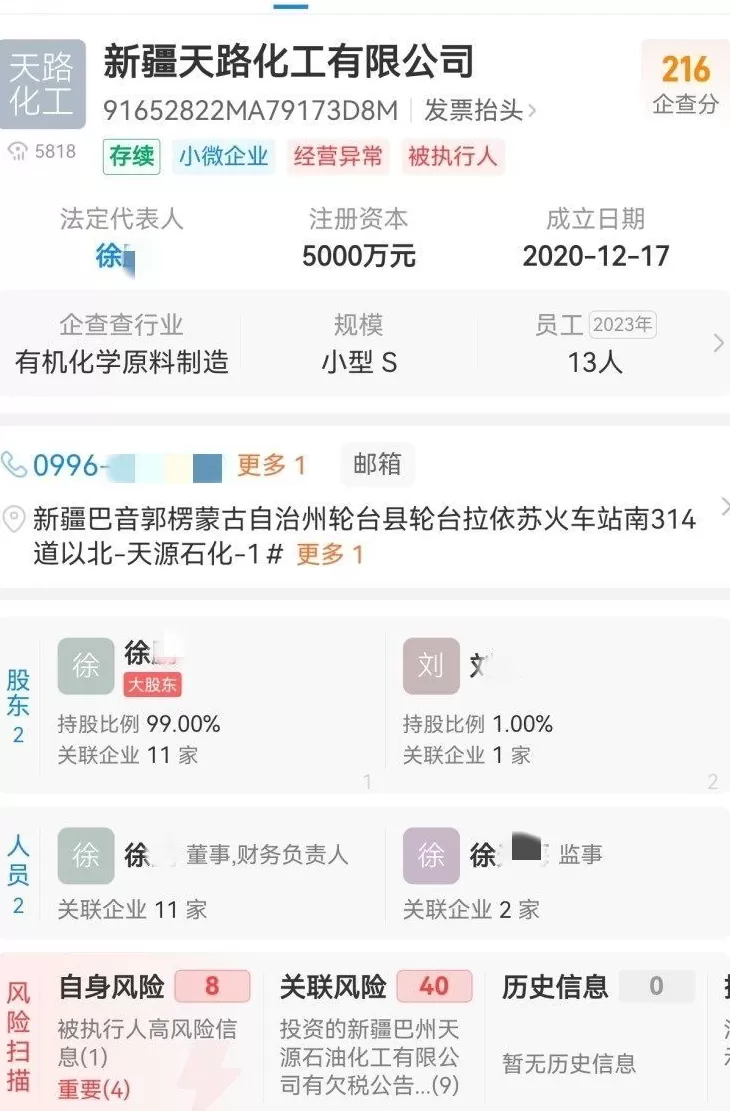This screenshot has width=730, height=1111.
Task: Click the 经营异常 warning tag
Action: [x=340, y=156]
